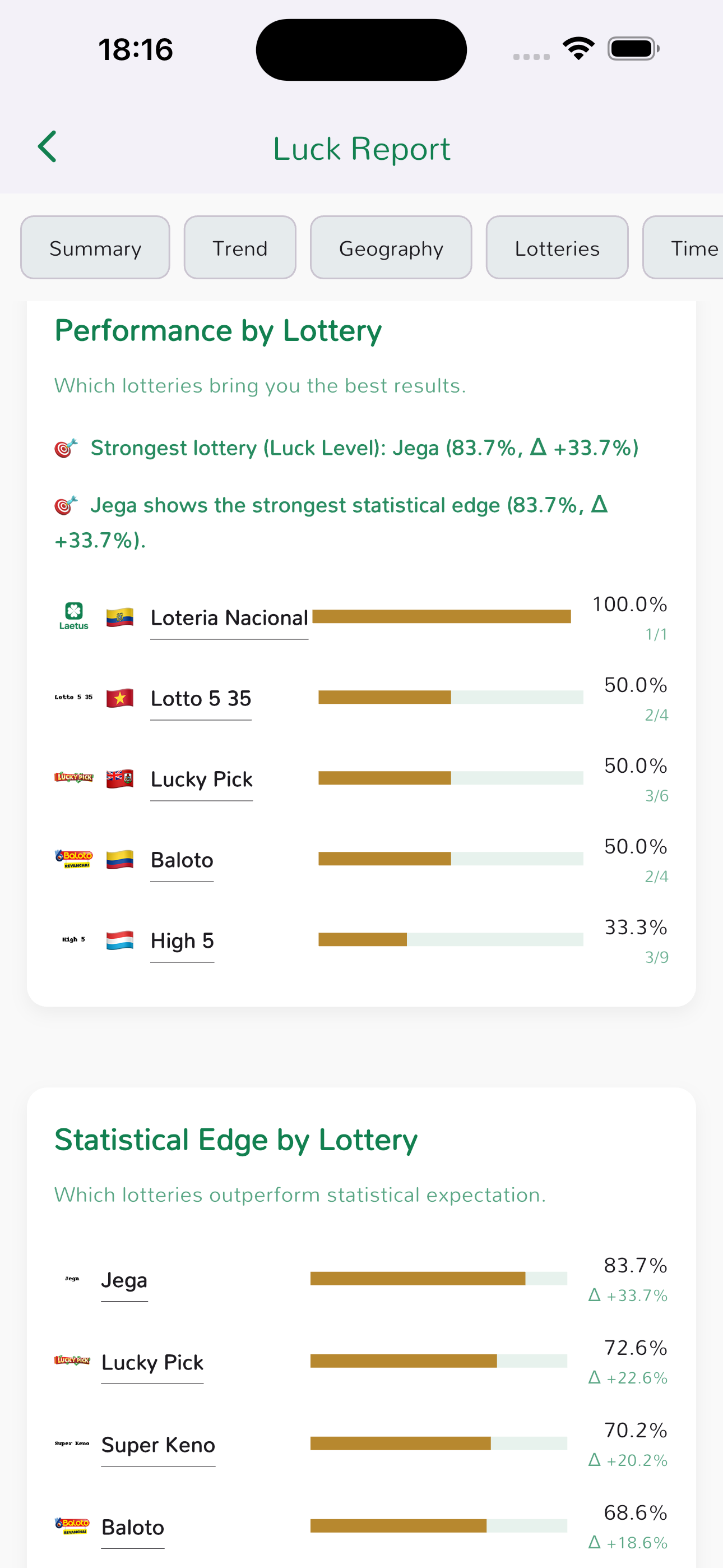The height and width of the screenshot is (1568, 723).
Task: Open the Loteria Nacional lottery link
Action: [229, 618]
